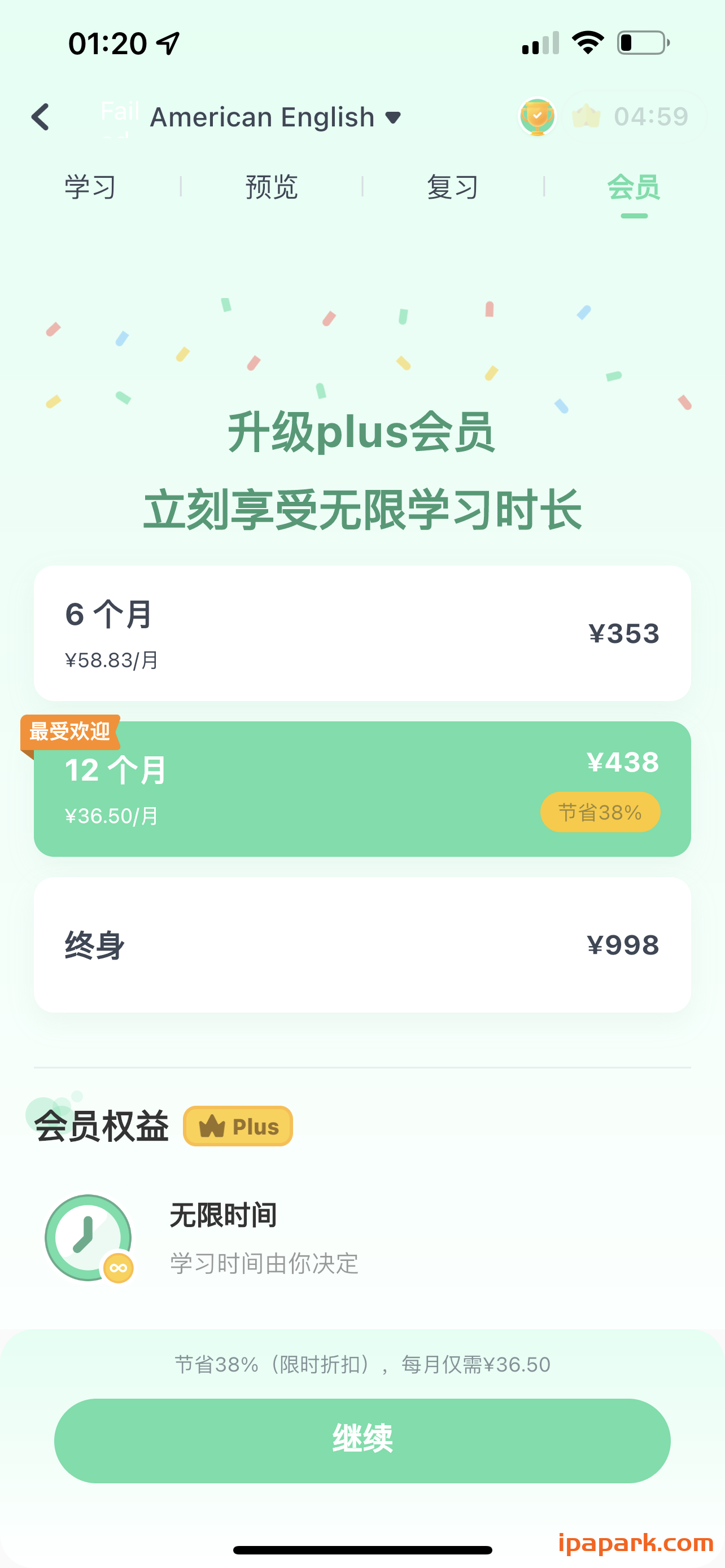The image size is (725, 1568).
Task: Select the 6 个月 subscription plan
Action: 362,633
